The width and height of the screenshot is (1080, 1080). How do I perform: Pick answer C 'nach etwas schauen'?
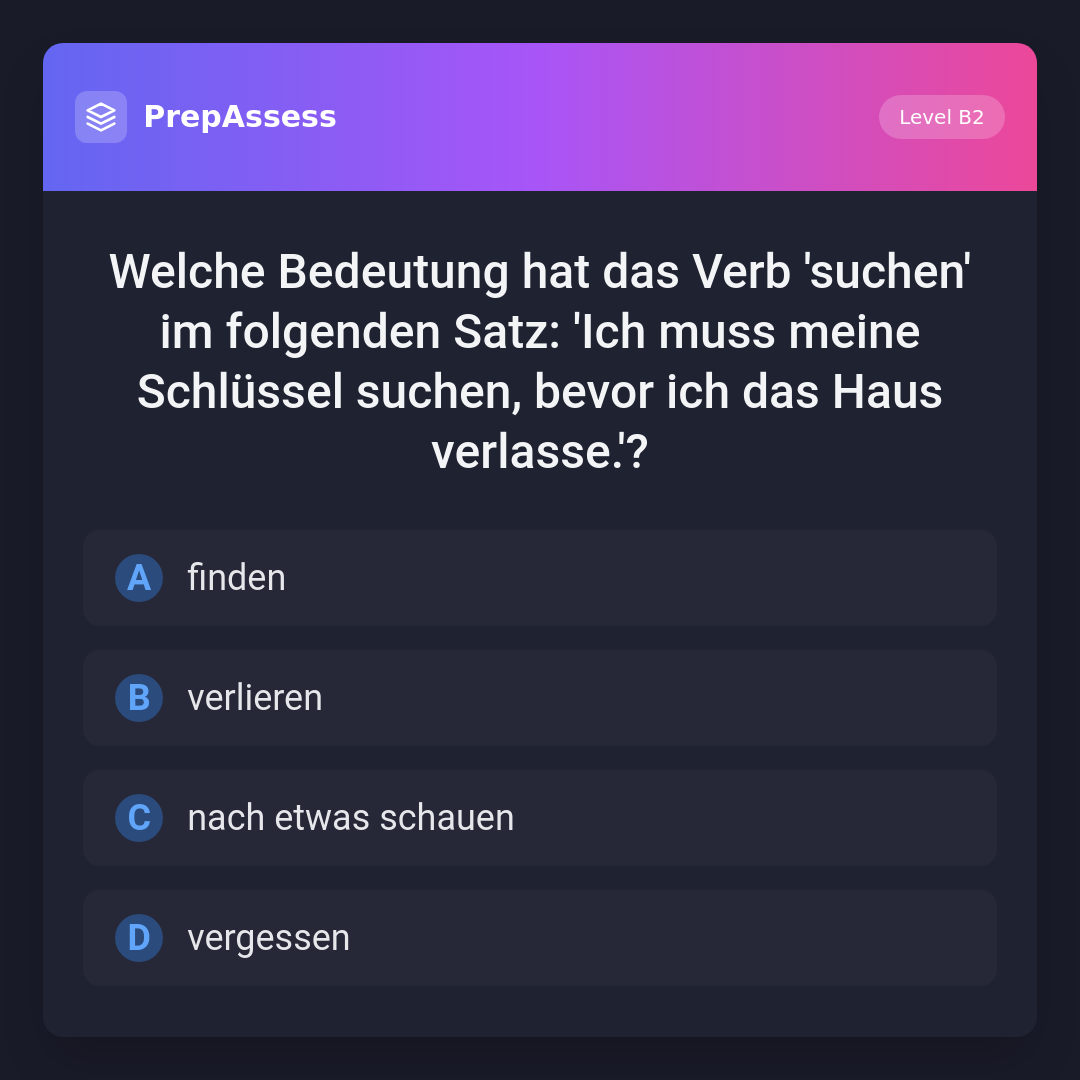coord(540,818)
